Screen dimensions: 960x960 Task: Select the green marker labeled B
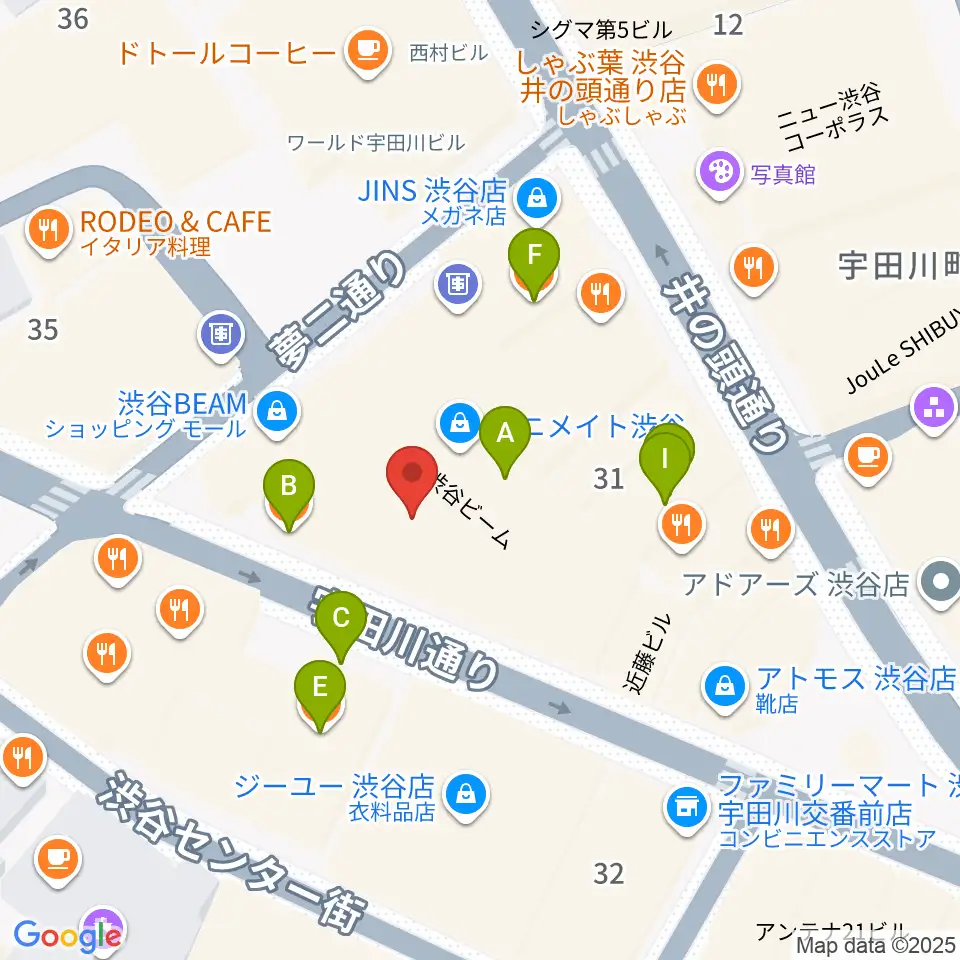pyautogui.click(x=288, y=488)
